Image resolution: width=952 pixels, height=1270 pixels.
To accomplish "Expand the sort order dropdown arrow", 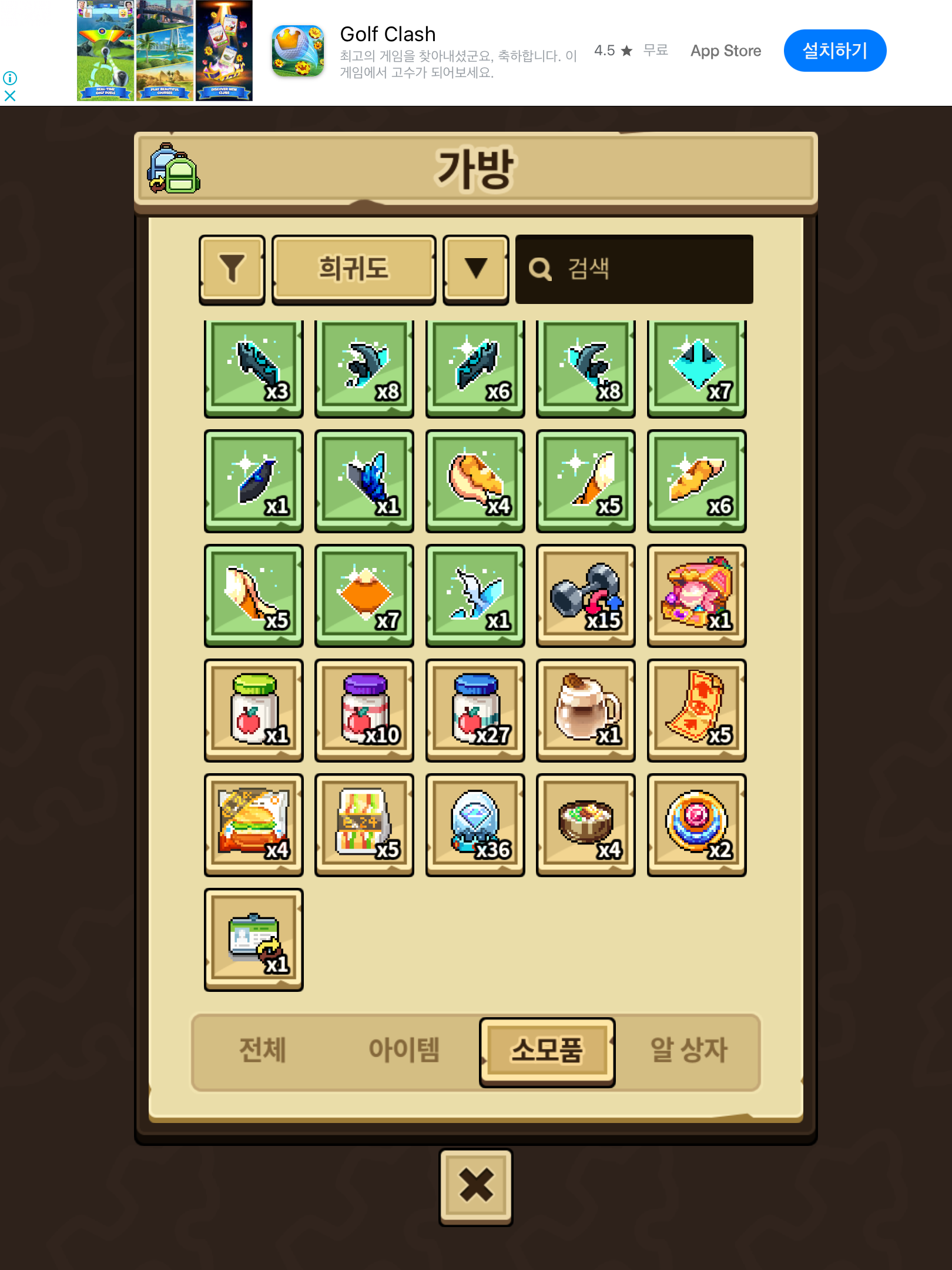I will (x=475, y=269).
